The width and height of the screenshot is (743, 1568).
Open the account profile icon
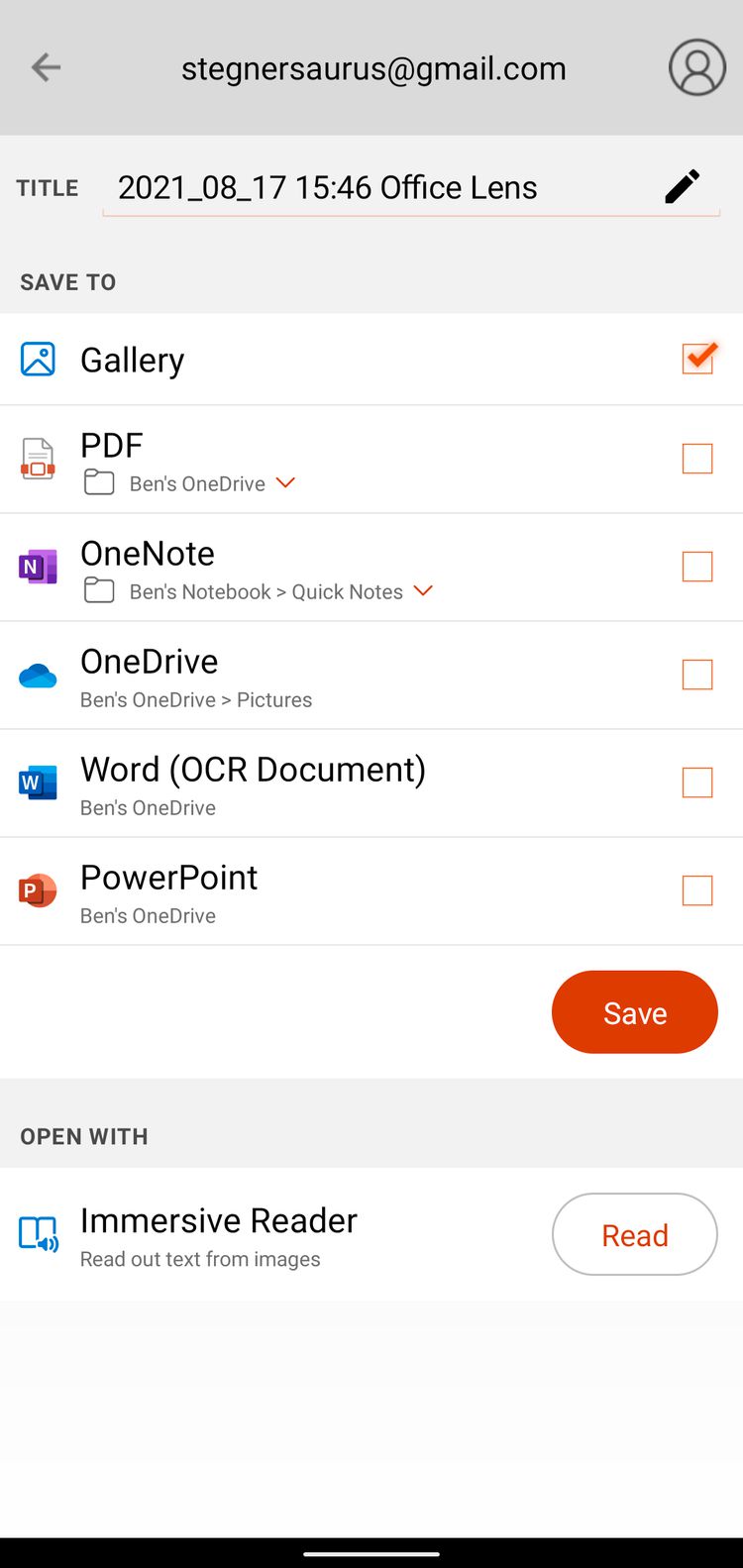point(697,67)
